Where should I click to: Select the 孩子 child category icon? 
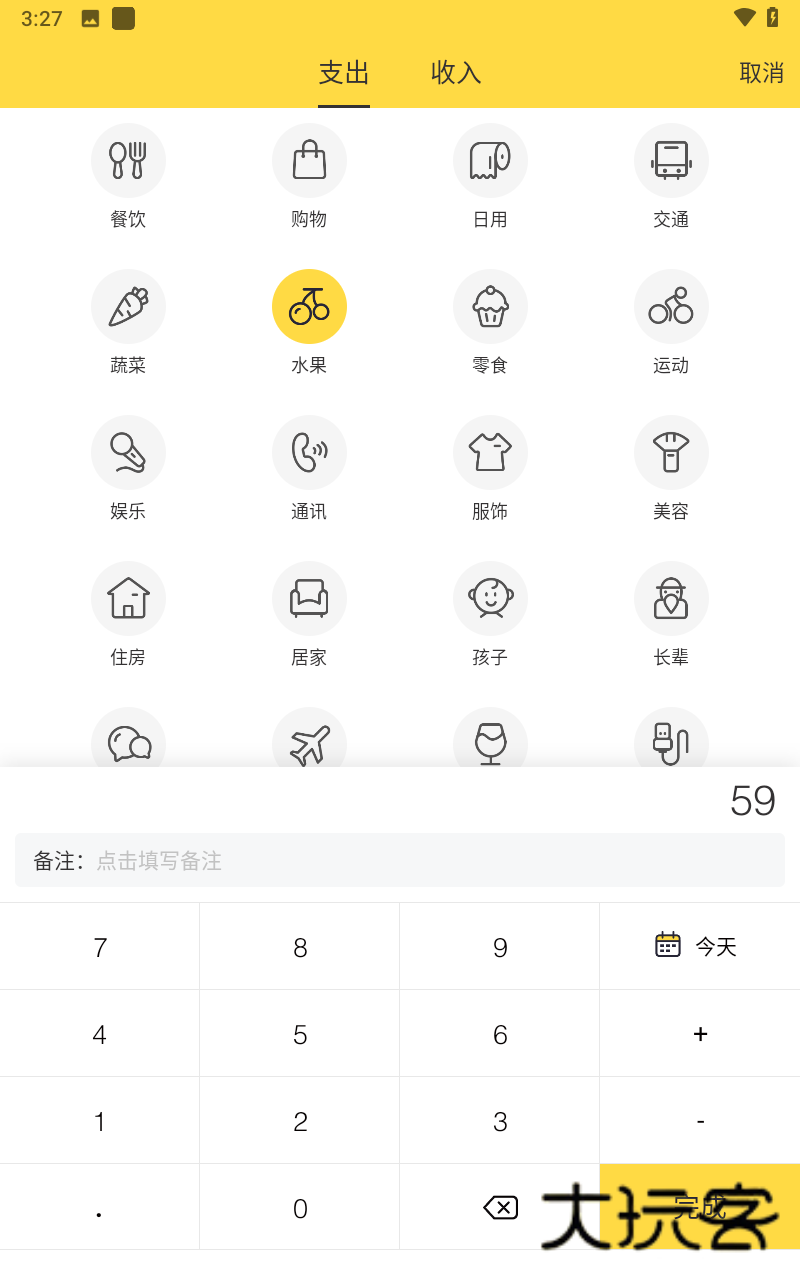click(490, 598)
